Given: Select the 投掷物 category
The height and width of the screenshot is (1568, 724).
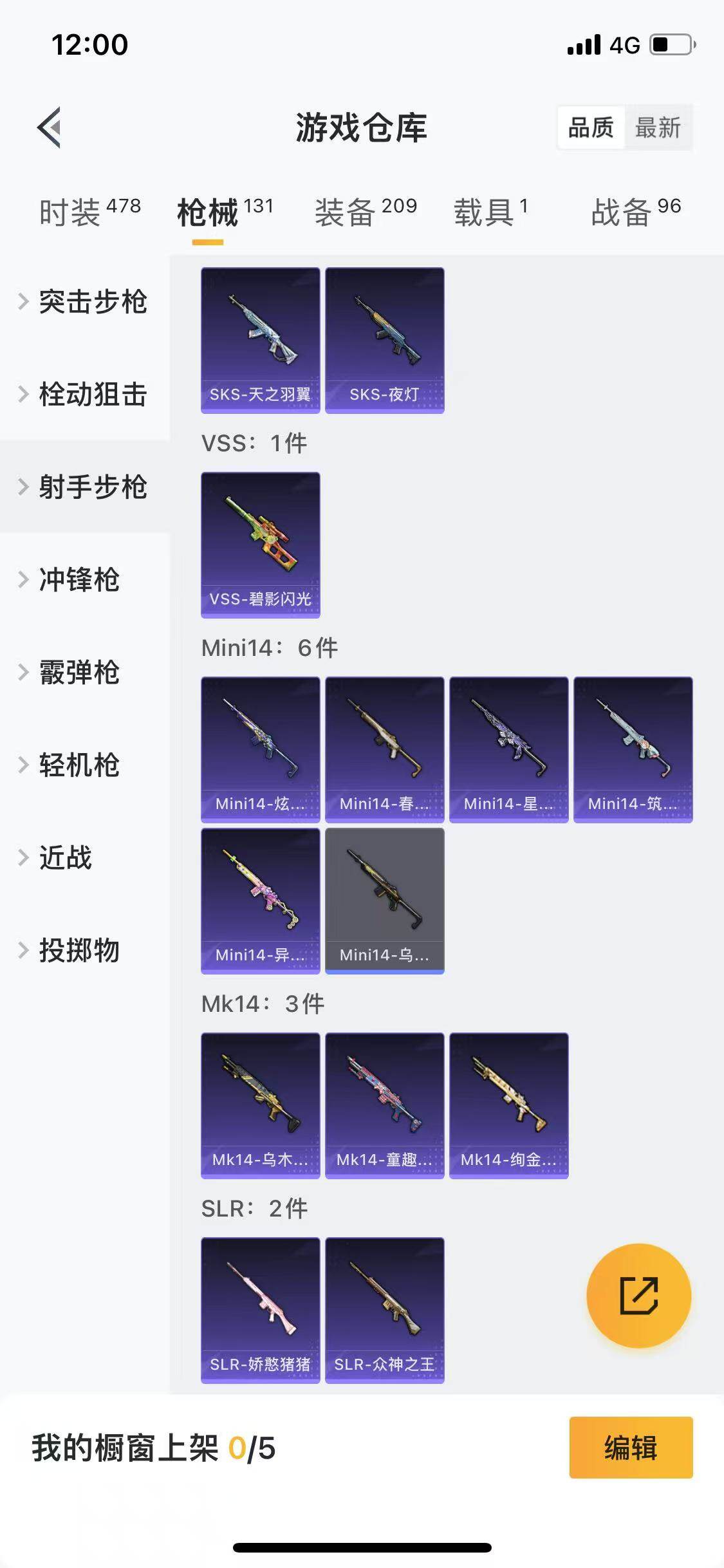Looking at the screenshot, I should tap(79, 950).
